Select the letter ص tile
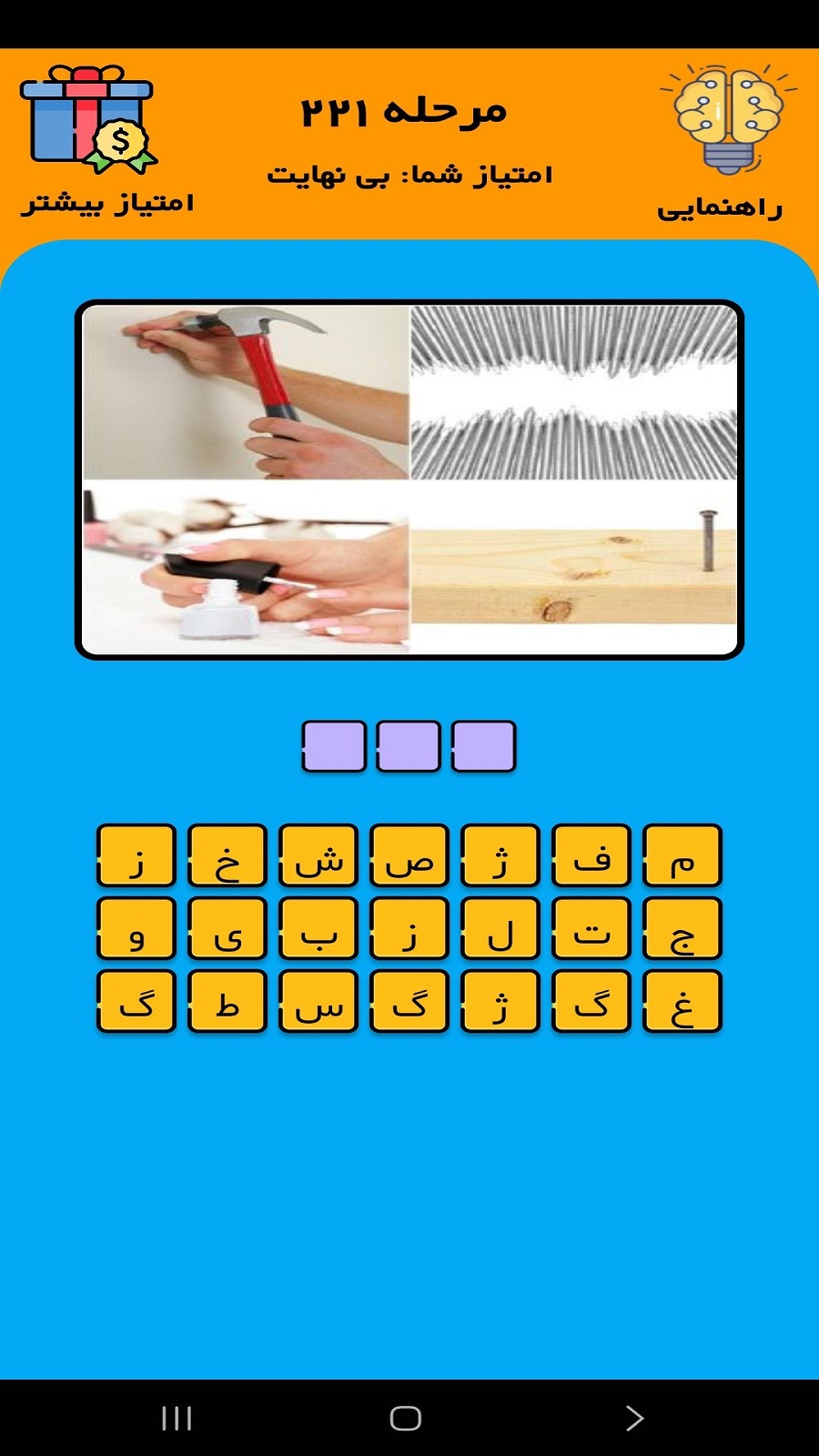This screenshot has width=819, height=1456. pos(409,856)
